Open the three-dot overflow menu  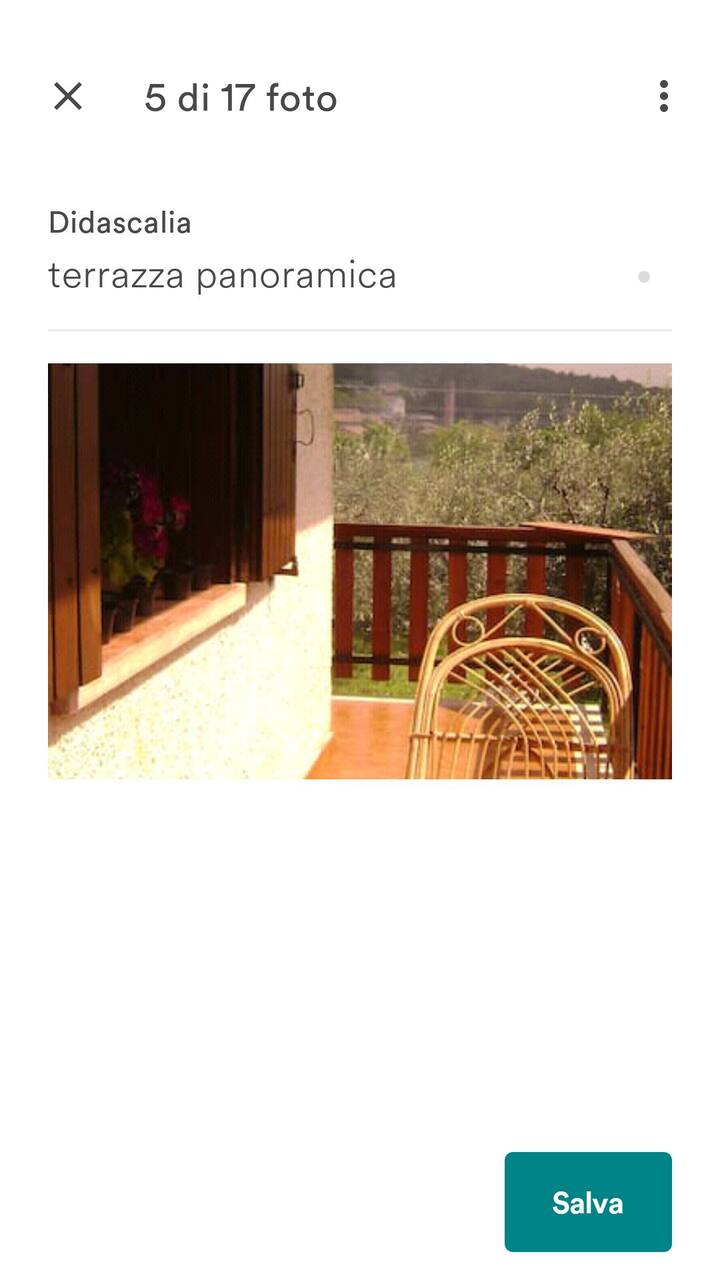(x=663, y=97)
